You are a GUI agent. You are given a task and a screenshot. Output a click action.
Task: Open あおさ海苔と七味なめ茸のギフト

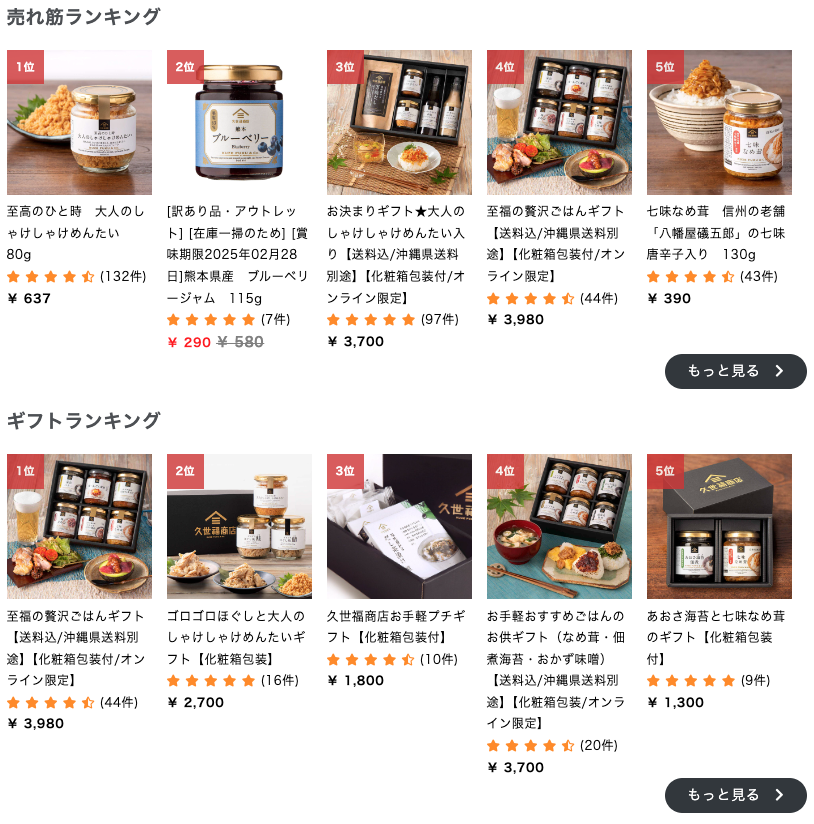[719, 527]
